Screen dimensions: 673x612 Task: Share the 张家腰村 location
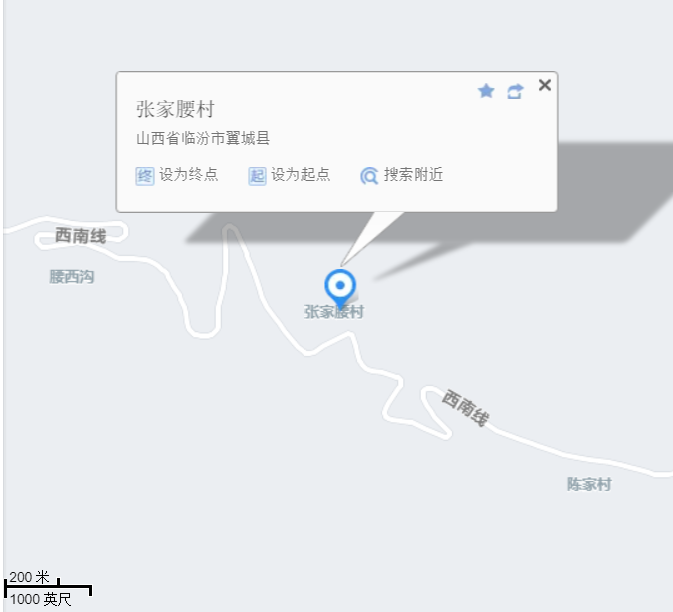pos(515,91)
